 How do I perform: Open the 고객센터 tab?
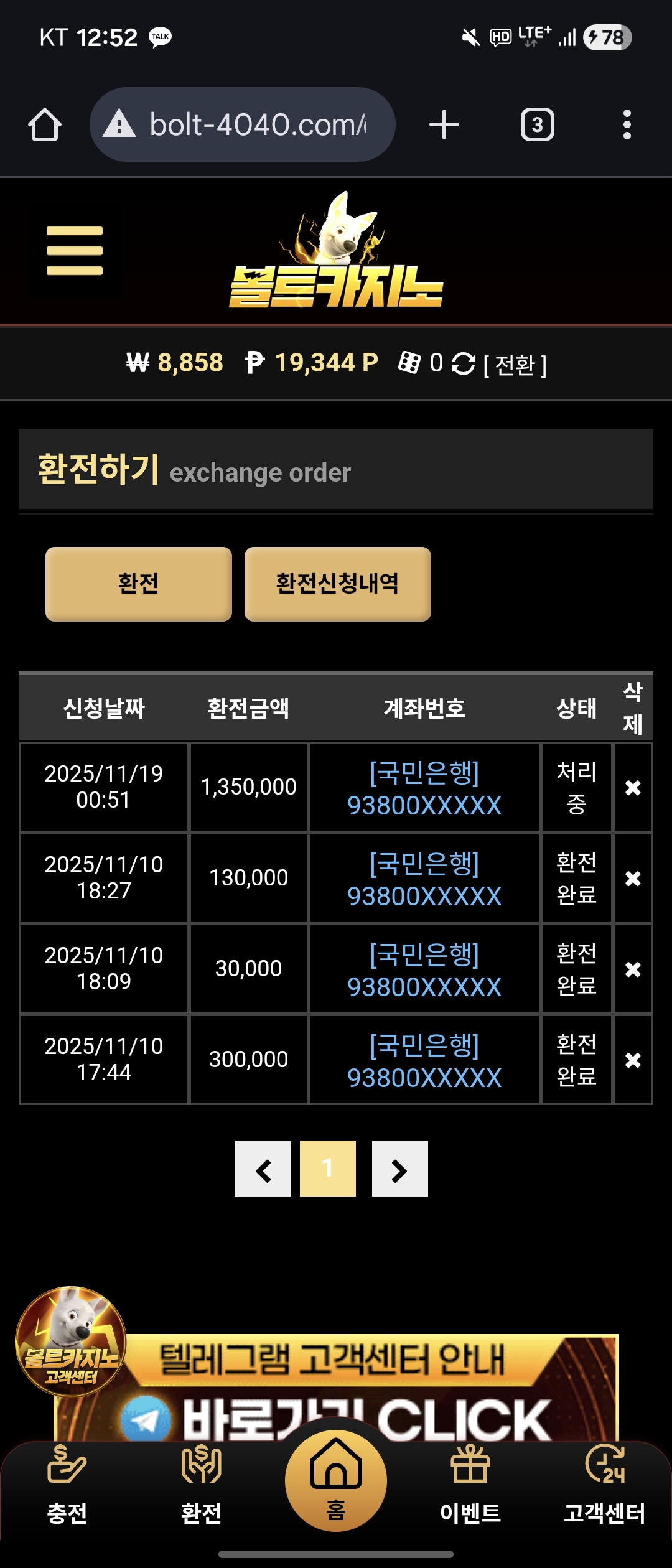coord(605,1487)
